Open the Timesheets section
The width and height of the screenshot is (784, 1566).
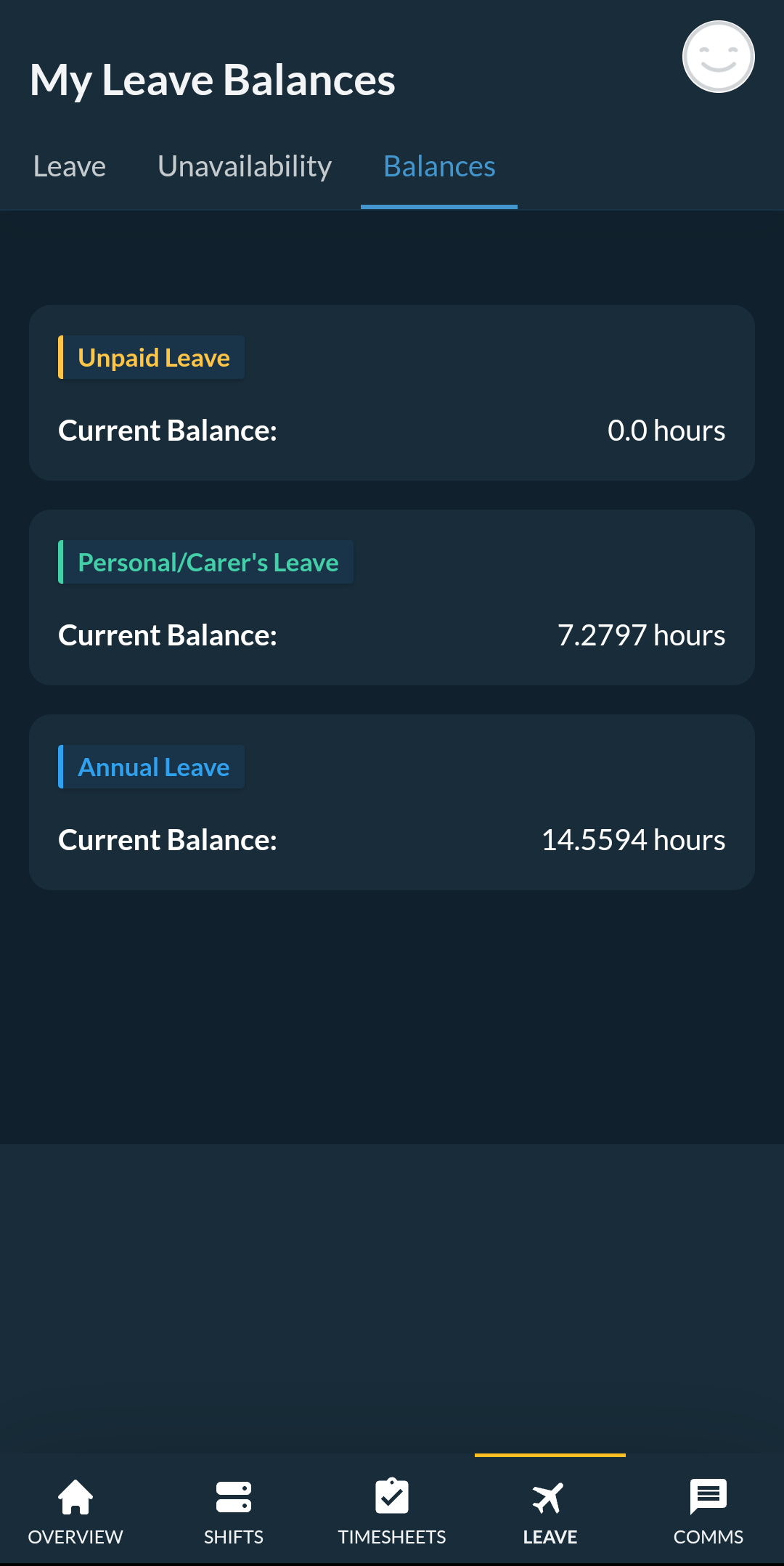click(x=392, y=1510)
